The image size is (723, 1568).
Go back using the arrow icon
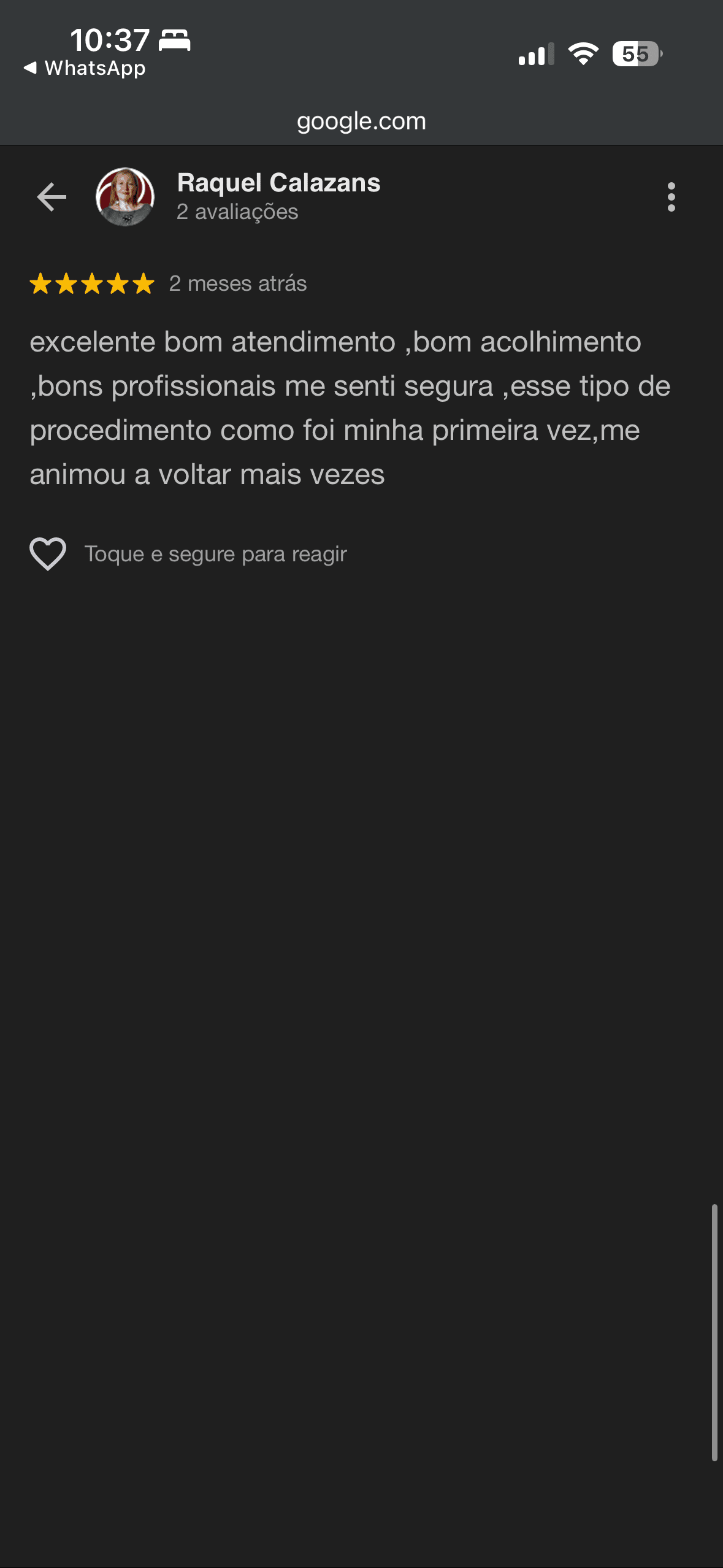tap(52, 197)
